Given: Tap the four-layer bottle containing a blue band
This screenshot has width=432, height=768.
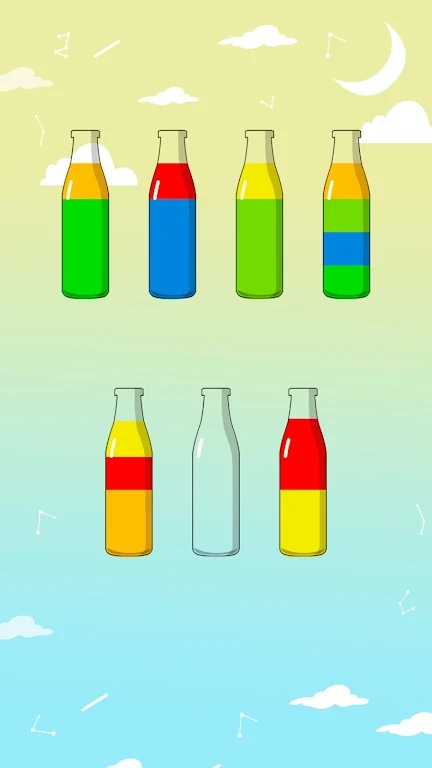Looking at the screenshot, I should (x=346, y=215).
